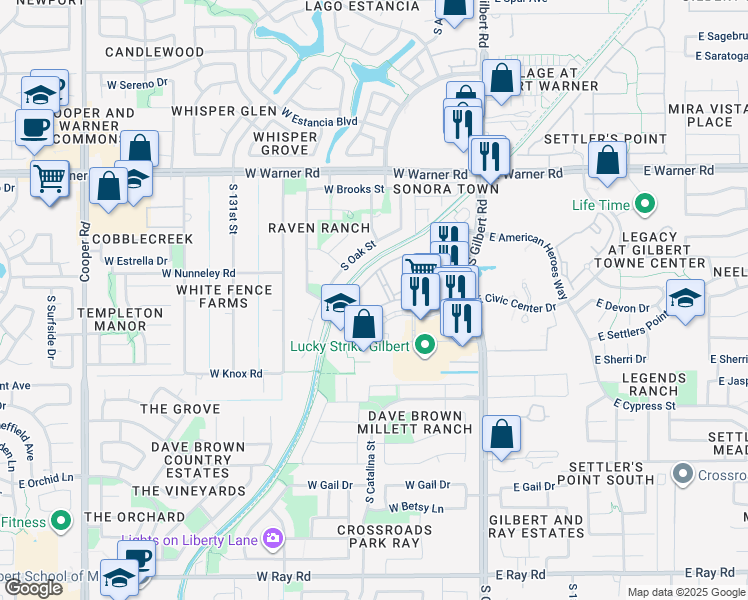The image size is (748, 600).
Task: Tap the shopping bag marker near Settler's Point
Action: 607,161
